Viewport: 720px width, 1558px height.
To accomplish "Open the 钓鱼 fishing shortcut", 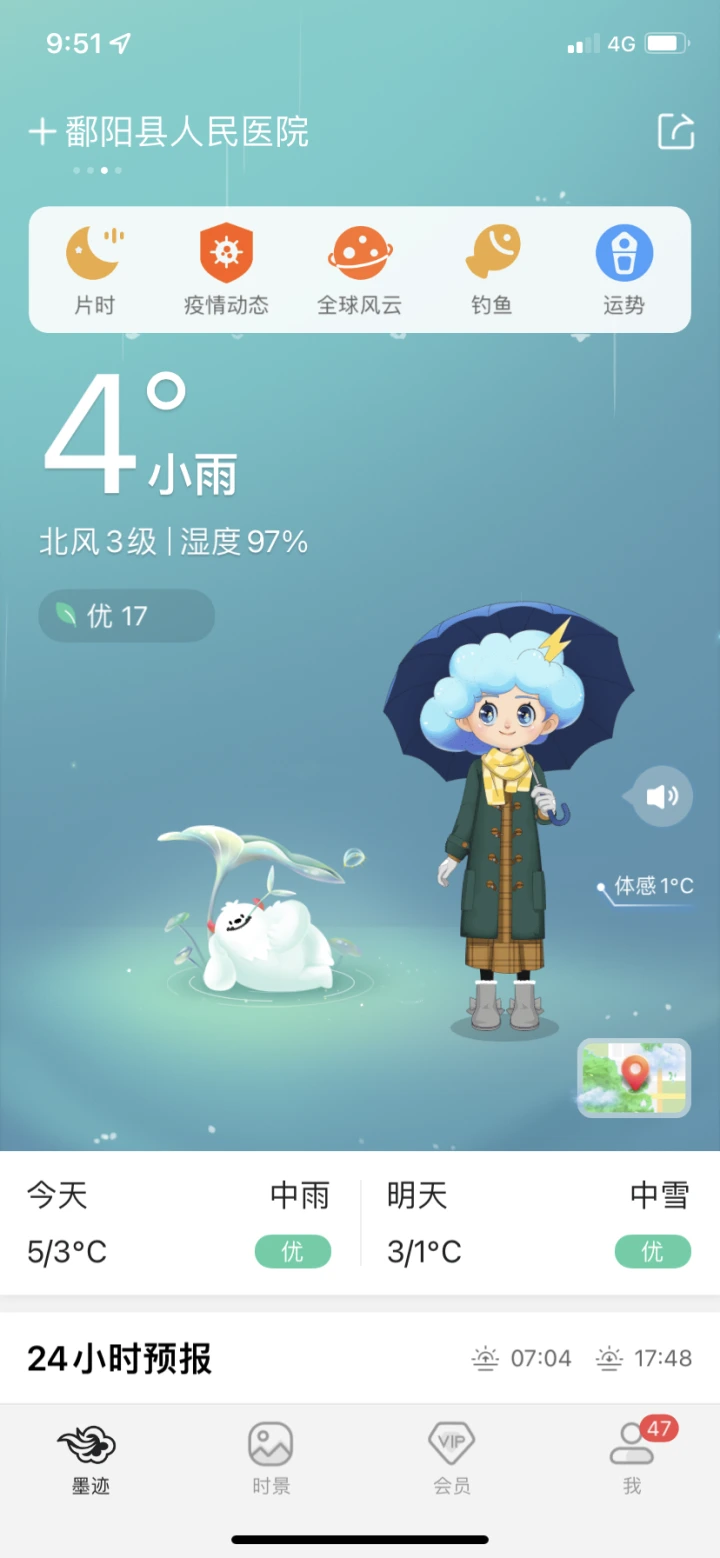I will click(492, 269).
